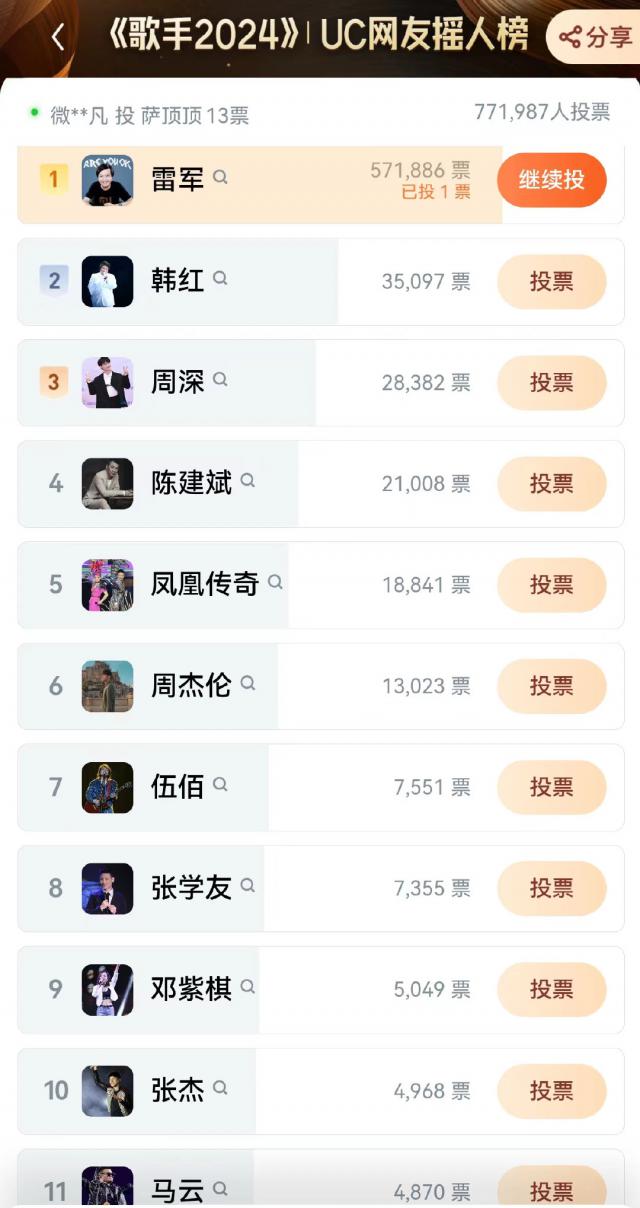The width and height of the screenshot is (640, 1208).
Task: Search 雷军 with the magnifier icon
Action: (x=220, y=177)
